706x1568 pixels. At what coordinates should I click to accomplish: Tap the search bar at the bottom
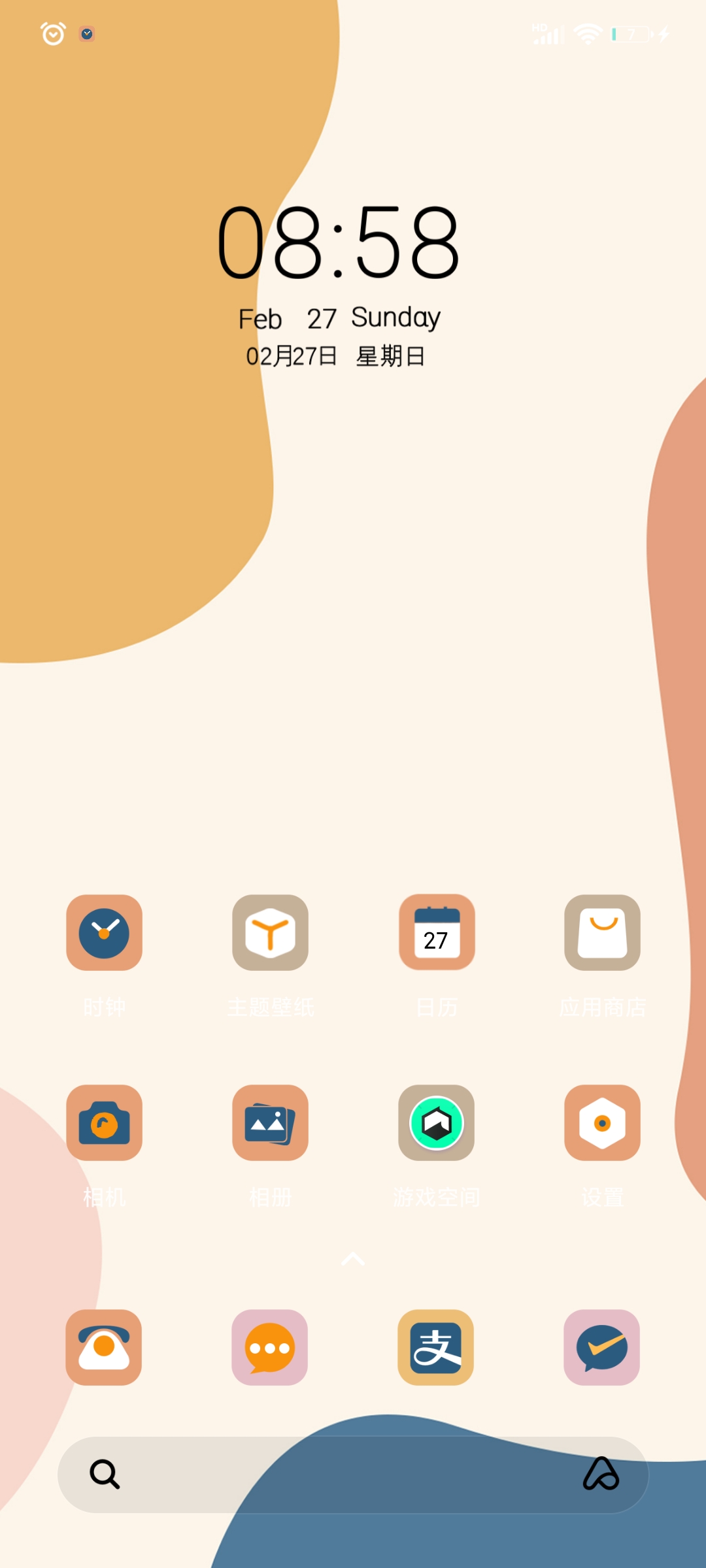pyautogui.click(x=353, y=1475)
